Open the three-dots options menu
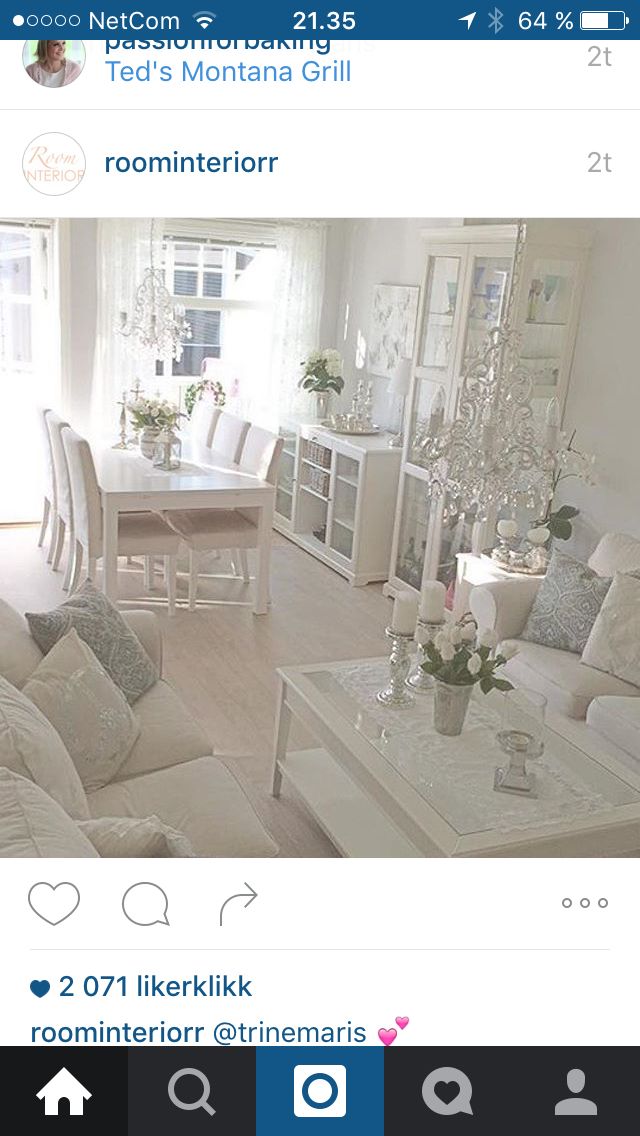 coord(585,903)
